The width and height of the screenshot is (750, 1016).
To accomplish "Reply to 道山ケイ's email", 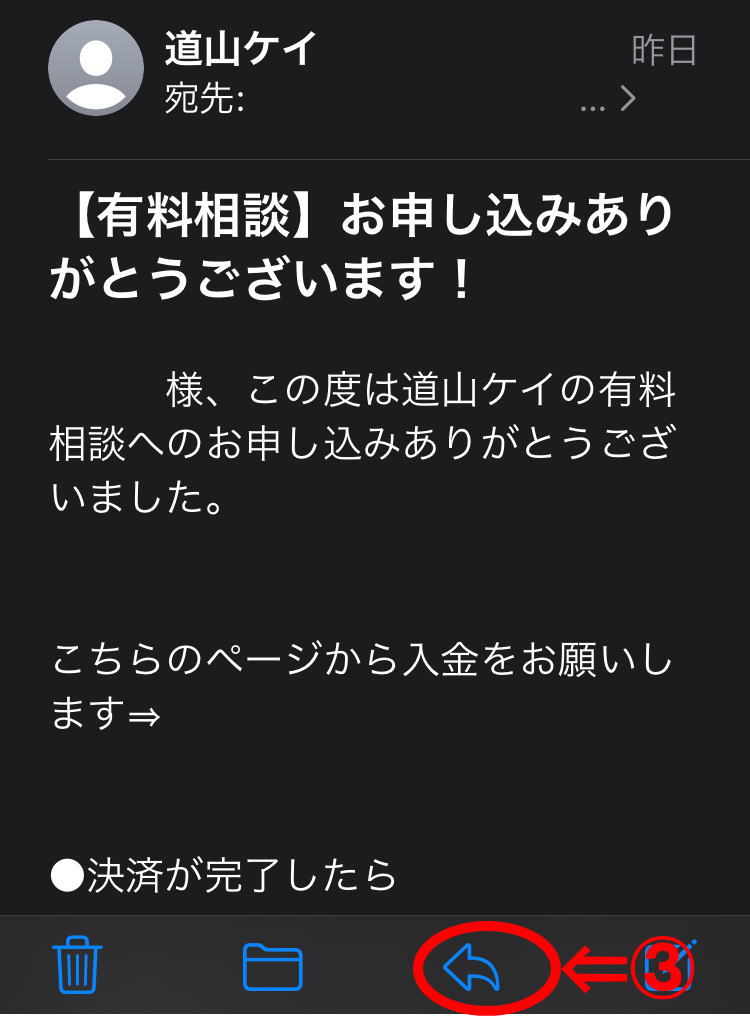I will click(x=471, y=968).
